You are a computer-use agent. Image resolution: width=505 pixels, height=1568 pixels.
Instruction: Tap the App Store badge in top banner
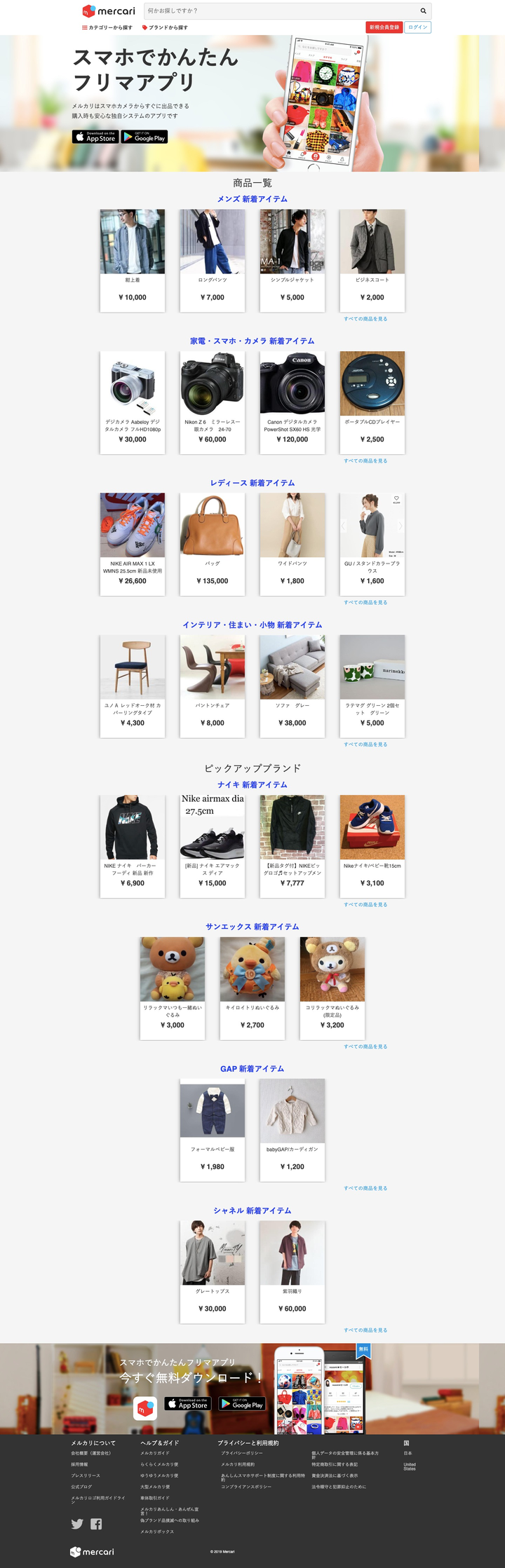pos(95,137)
